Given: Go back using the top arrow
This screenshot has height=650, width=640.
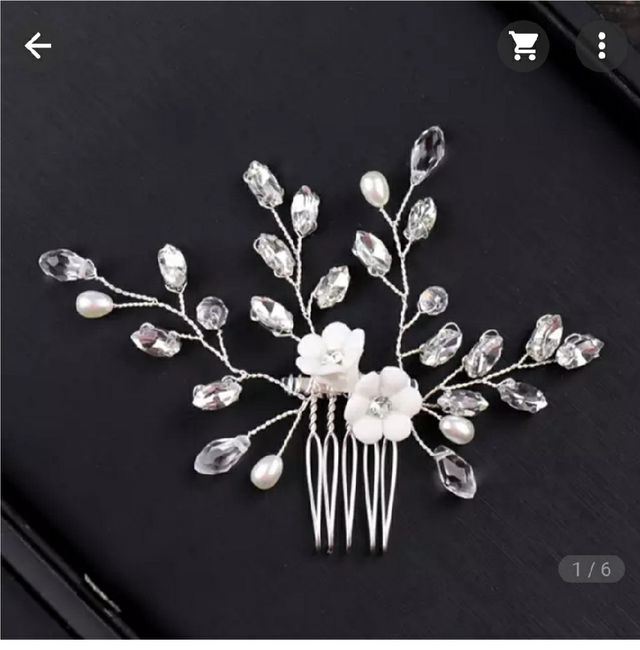Looking at the screenshot, I should click(x=38, y=45).
